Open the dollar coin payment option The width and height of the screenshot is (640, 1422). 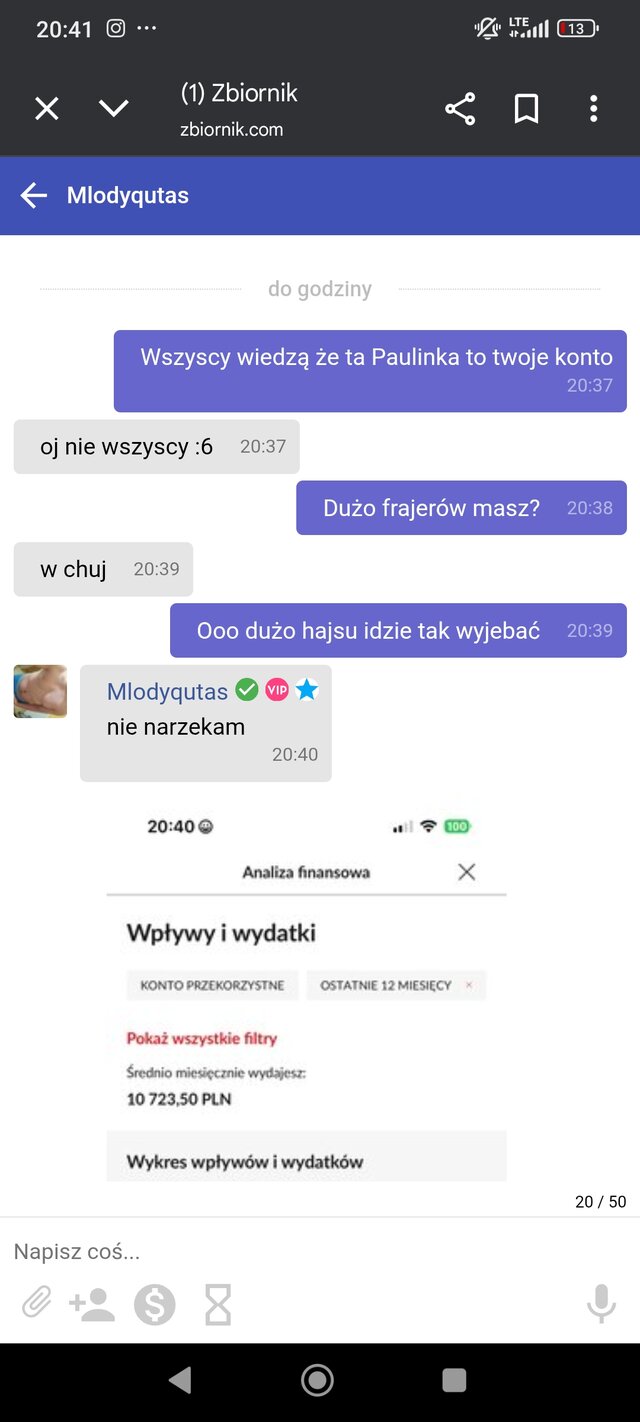point(155,1304)
